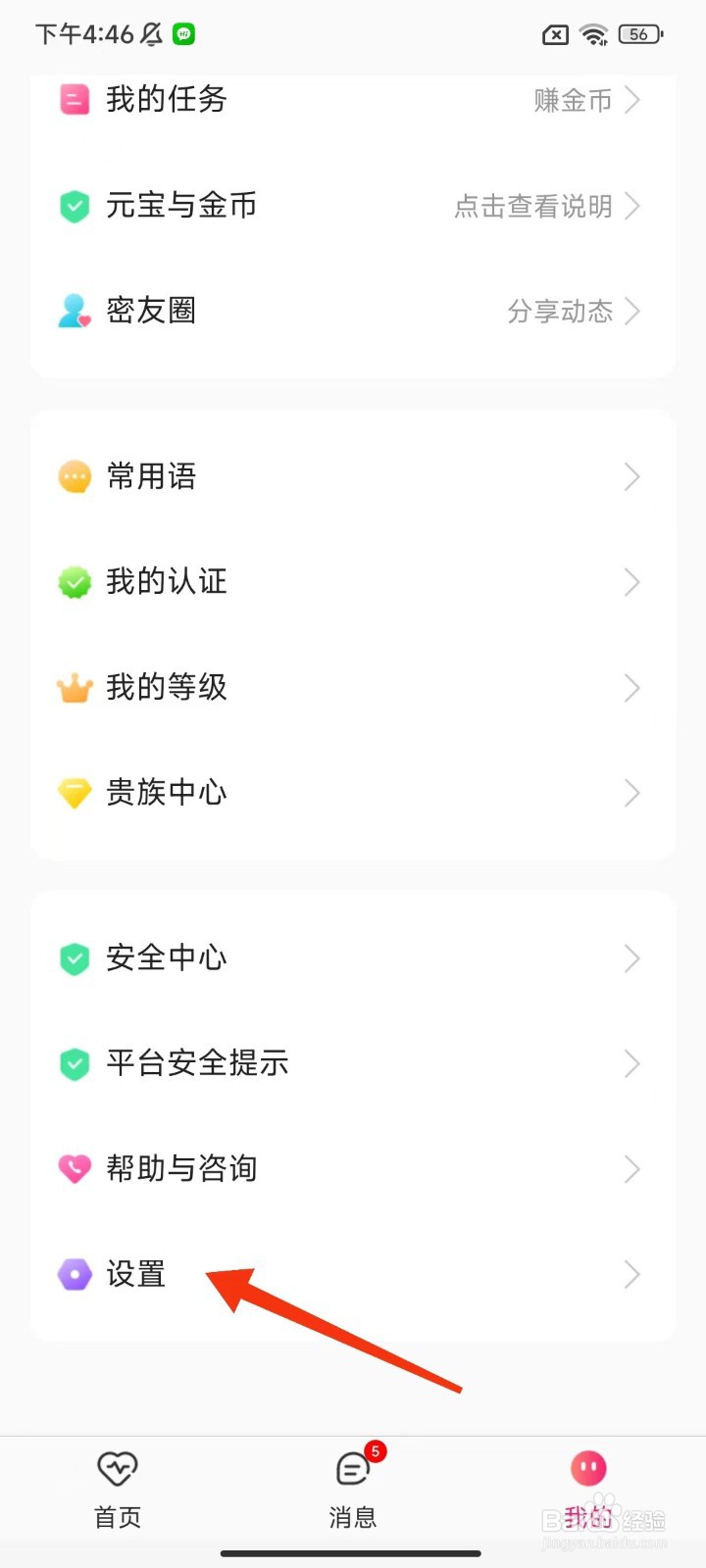Open 贵族中心
Screen dimensions: 706x1568
click(353, 793)
